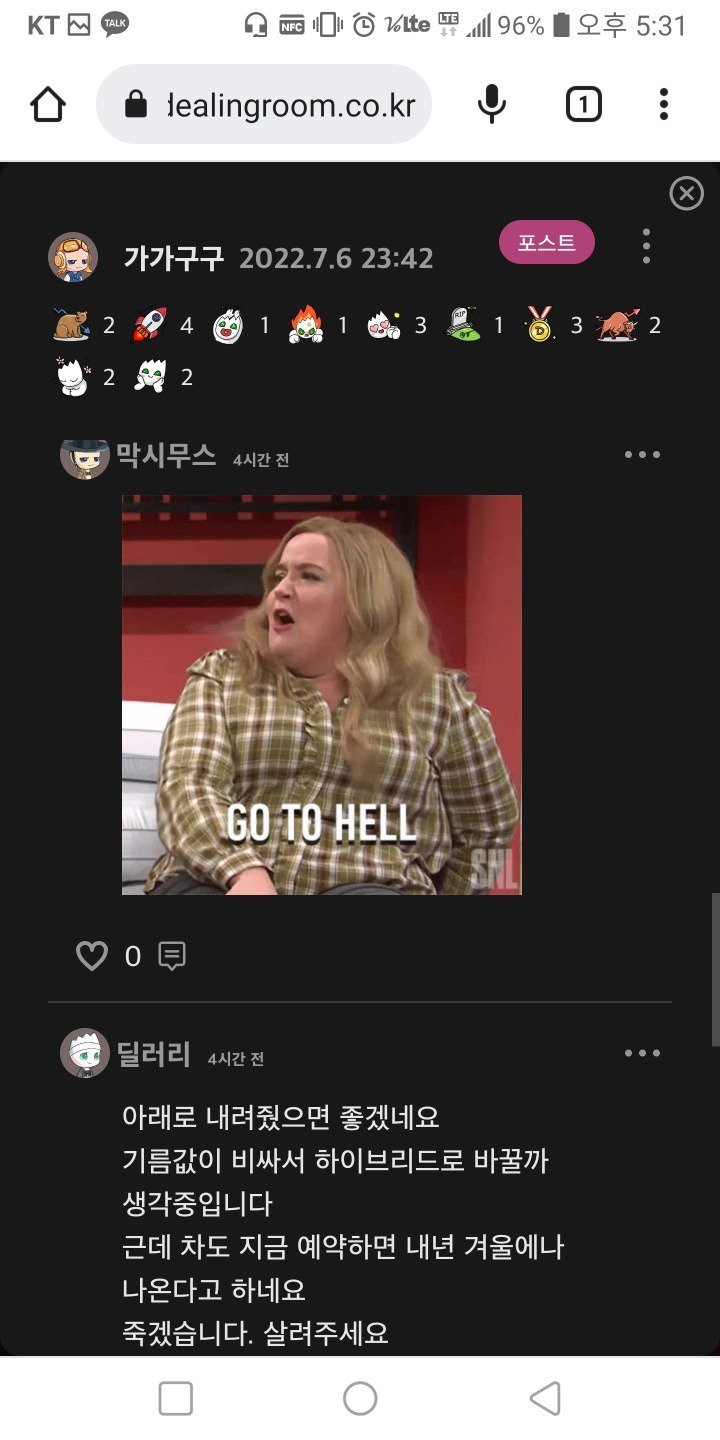Like 막시무스's comment with the heart
Screen dimensions: 720x1440
pyautogui.click(x=92, y=957)
